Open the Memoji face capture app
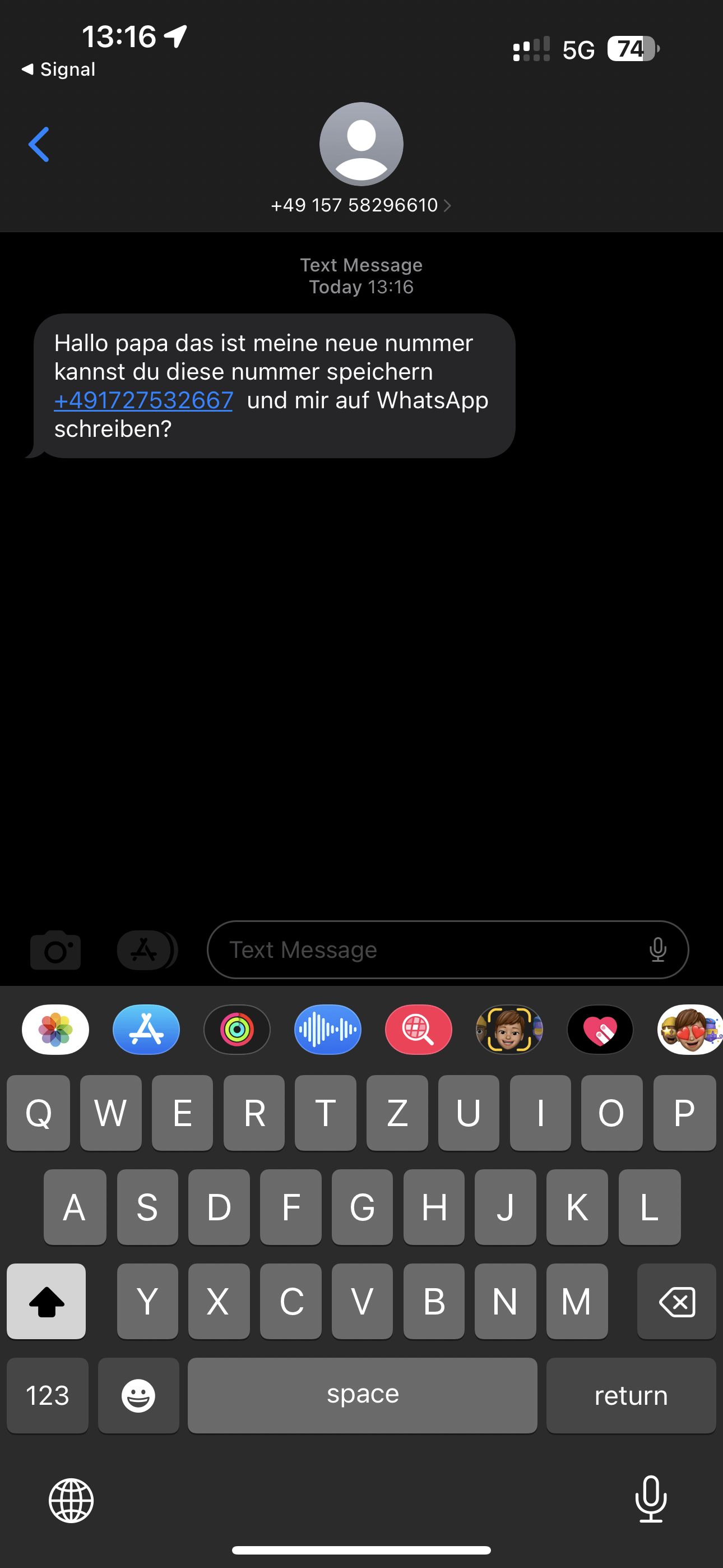Screen dimensions: 723x1568 point(509,1030)
